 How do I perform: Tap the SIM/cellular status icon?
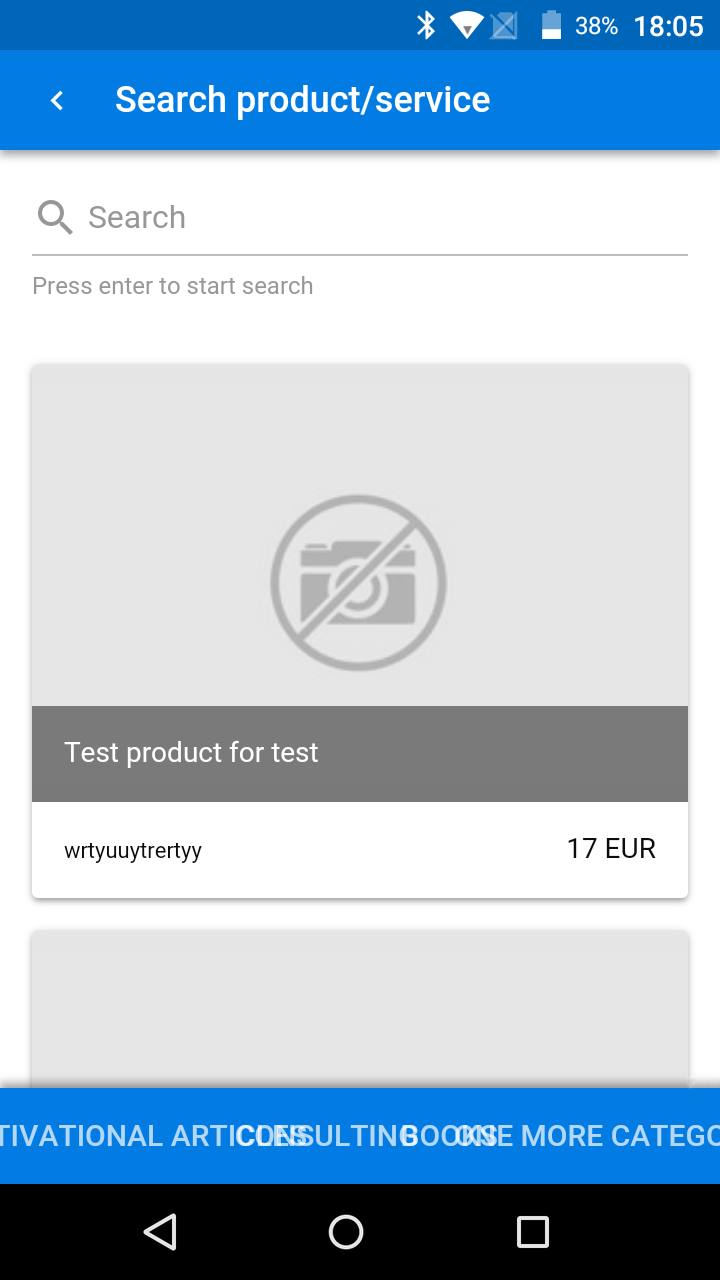click(x=505, y=25)
